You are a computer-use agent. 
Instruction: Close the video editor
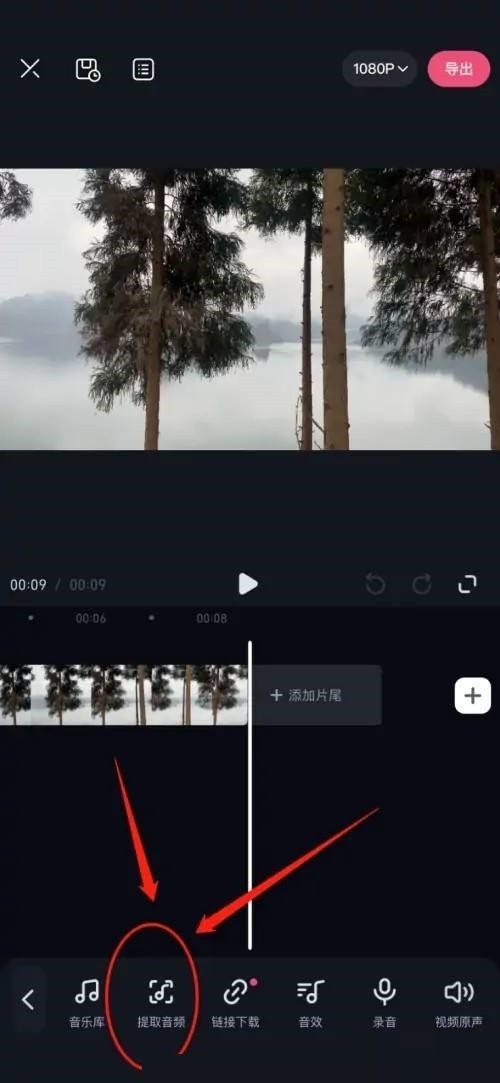30,69
